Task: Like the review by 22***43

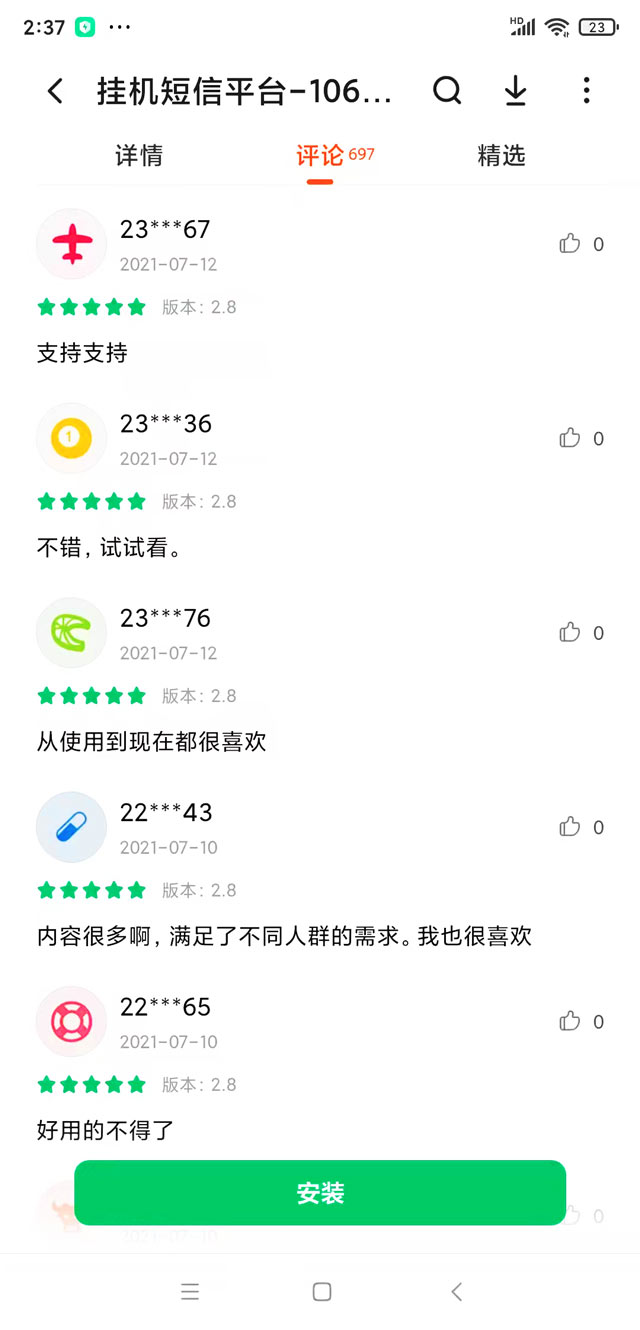Action: 570,827
